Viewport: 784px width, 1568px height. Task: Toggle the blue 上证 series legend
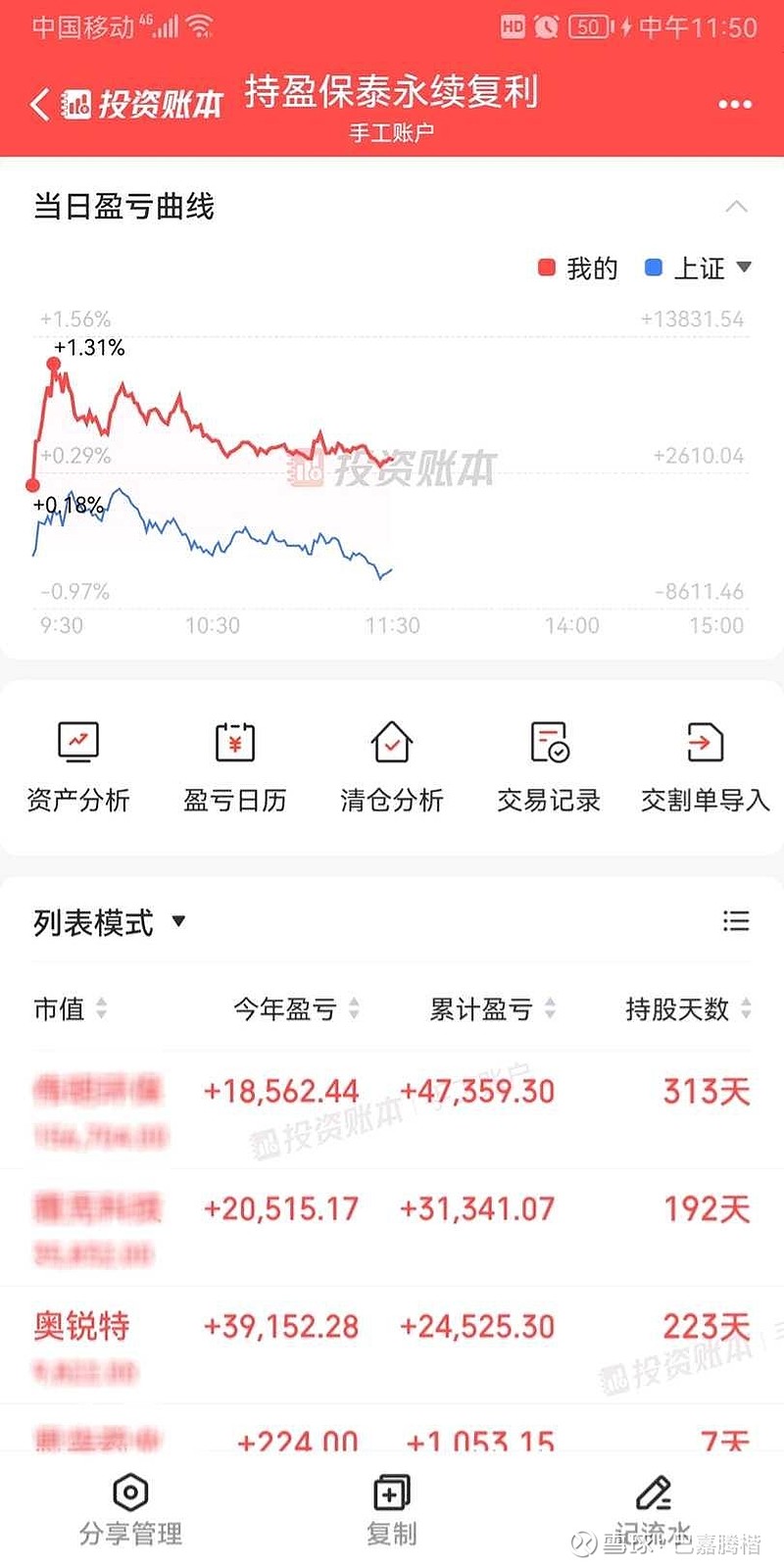tap(684, 269)
